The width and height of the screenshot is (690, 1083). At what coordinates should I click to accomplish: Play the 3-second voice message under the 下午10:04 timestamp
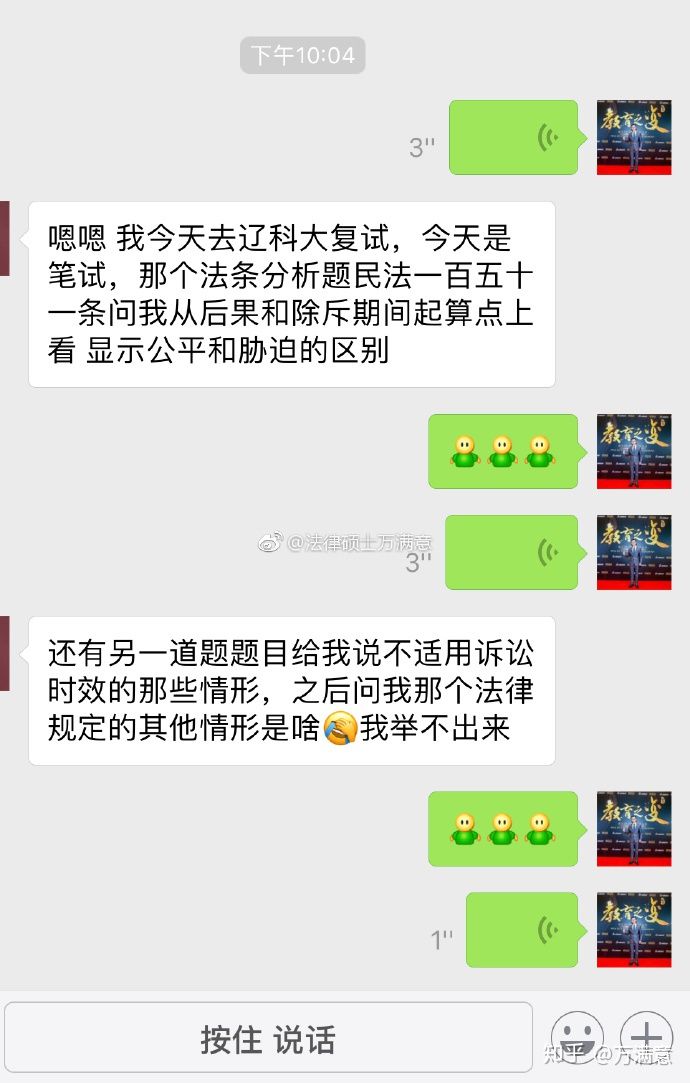pos(513,137)
